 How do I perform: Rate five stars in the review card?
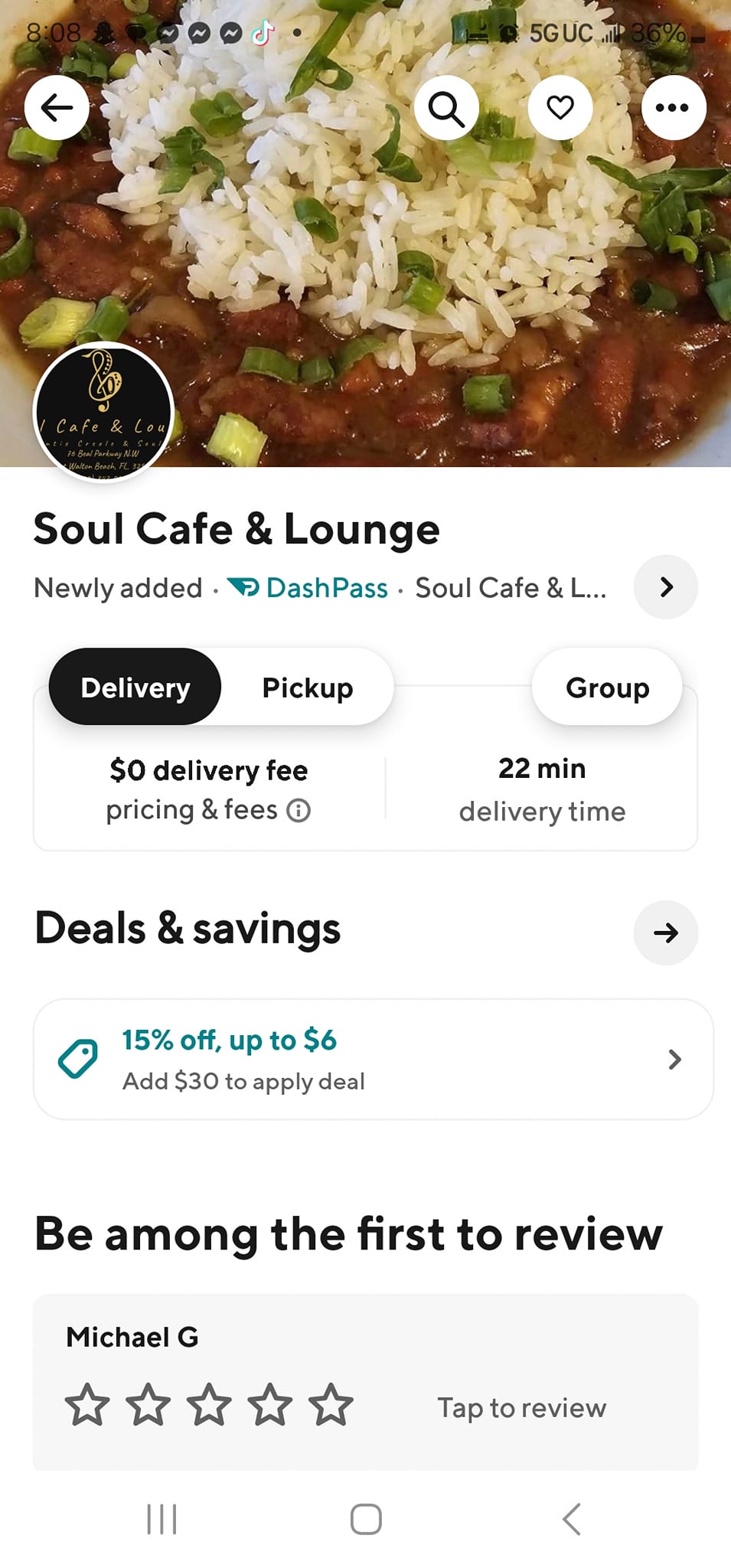coord(331,1406)
